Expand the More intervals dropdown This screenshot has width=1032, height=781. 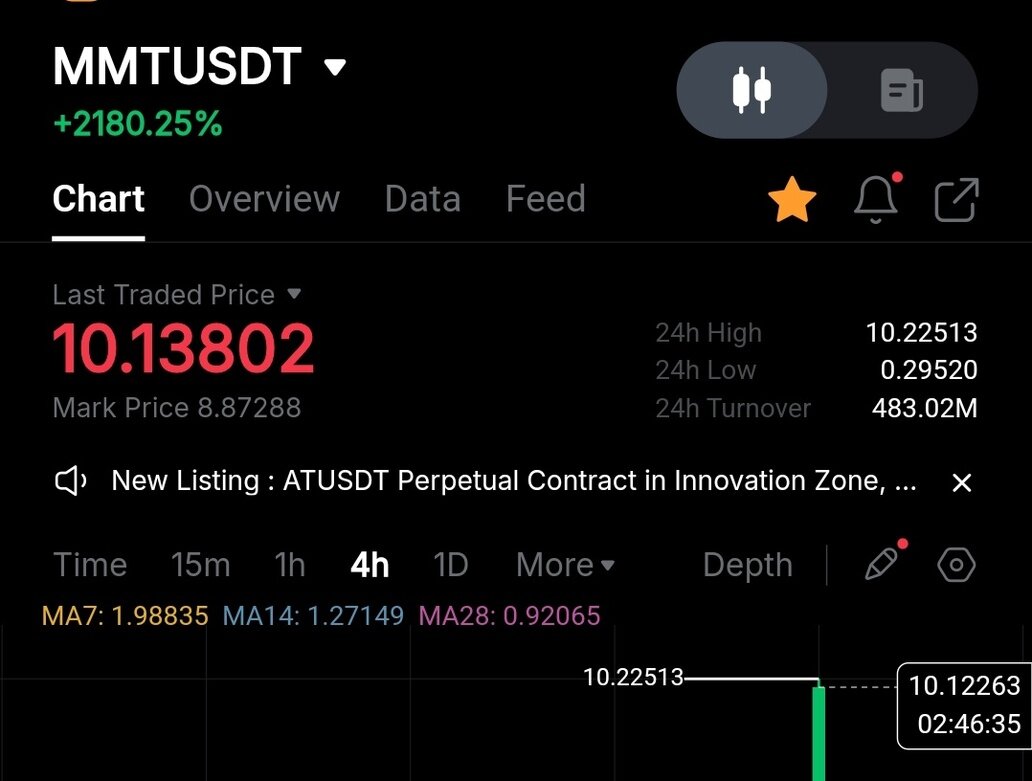(565, 565)
